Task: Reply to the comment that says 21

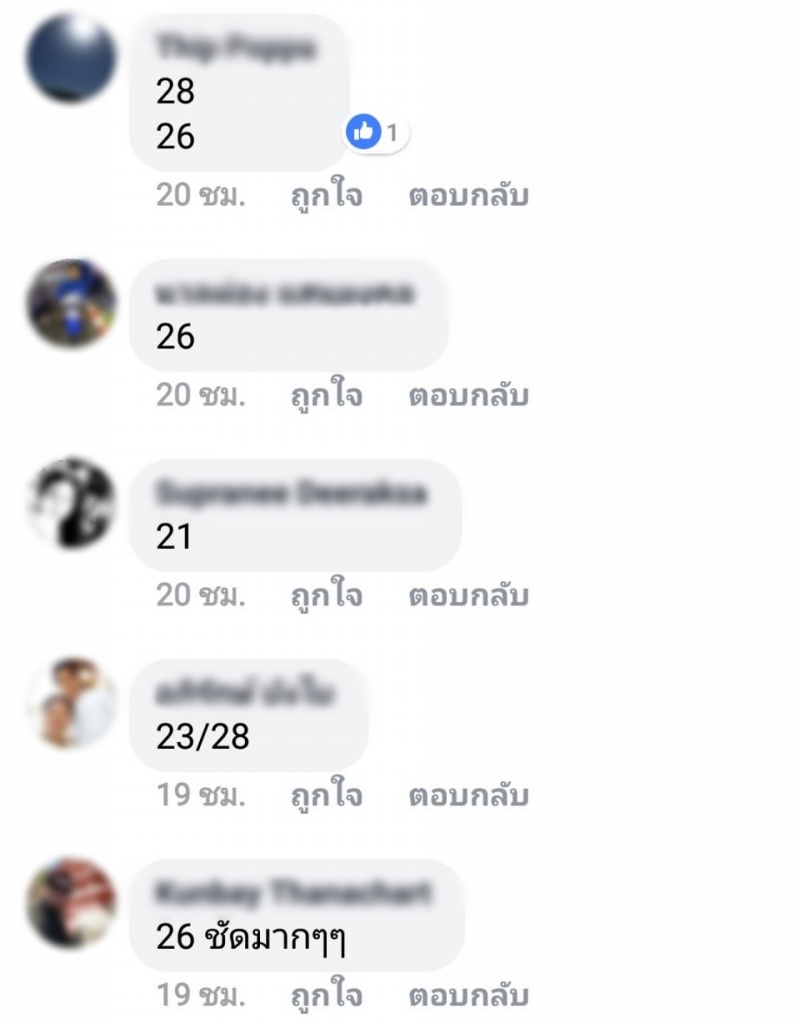Action: (468, 595)
